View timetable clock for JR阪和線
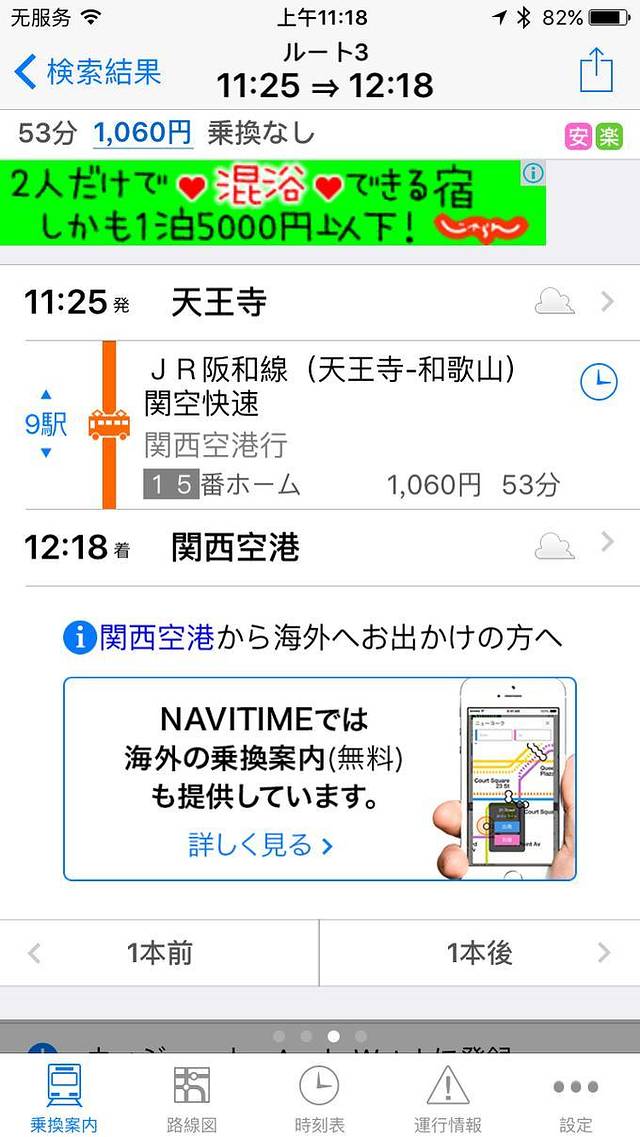 point(598,381)
